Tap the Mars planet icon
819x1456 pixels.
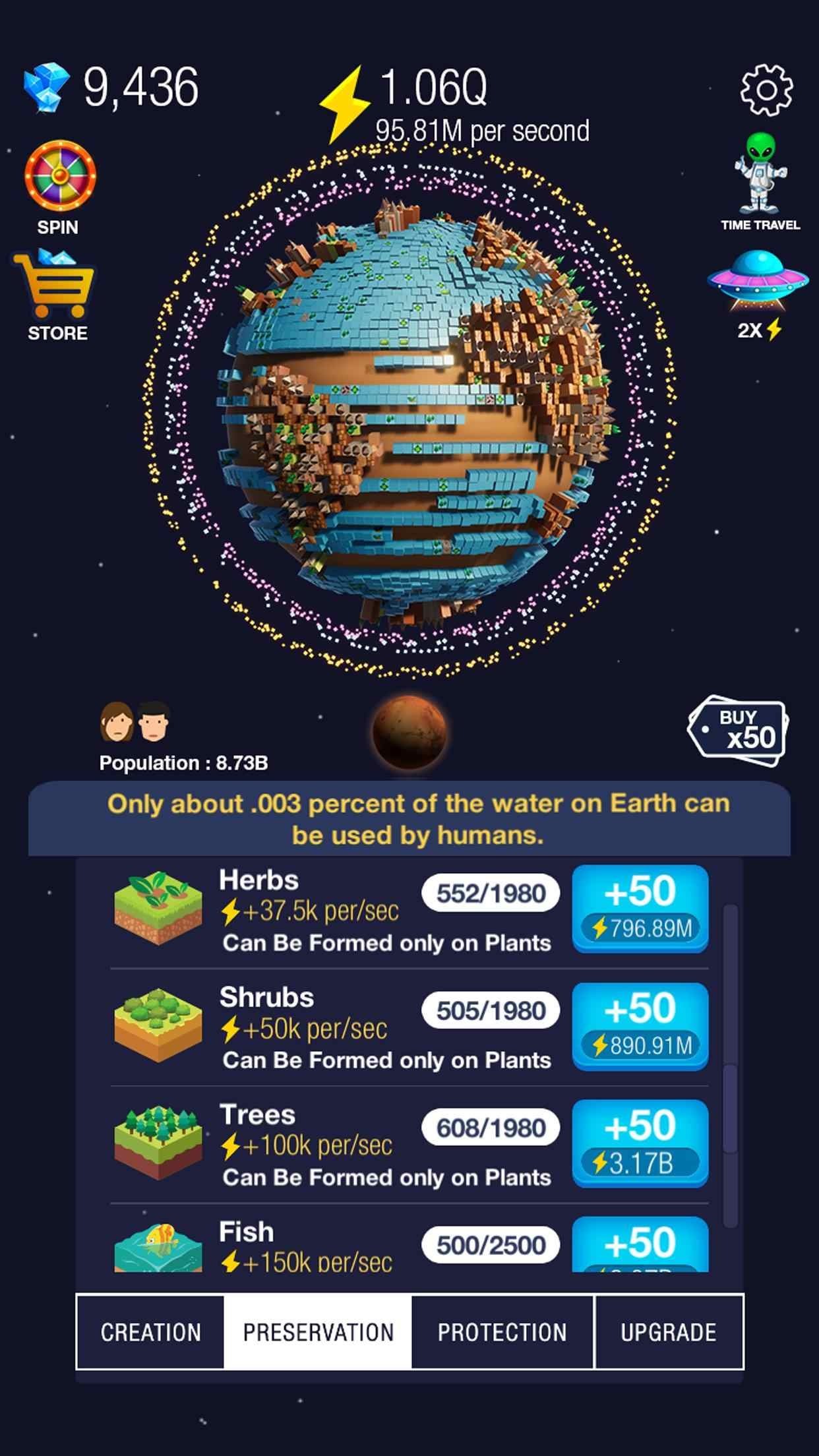pos(409,731)
